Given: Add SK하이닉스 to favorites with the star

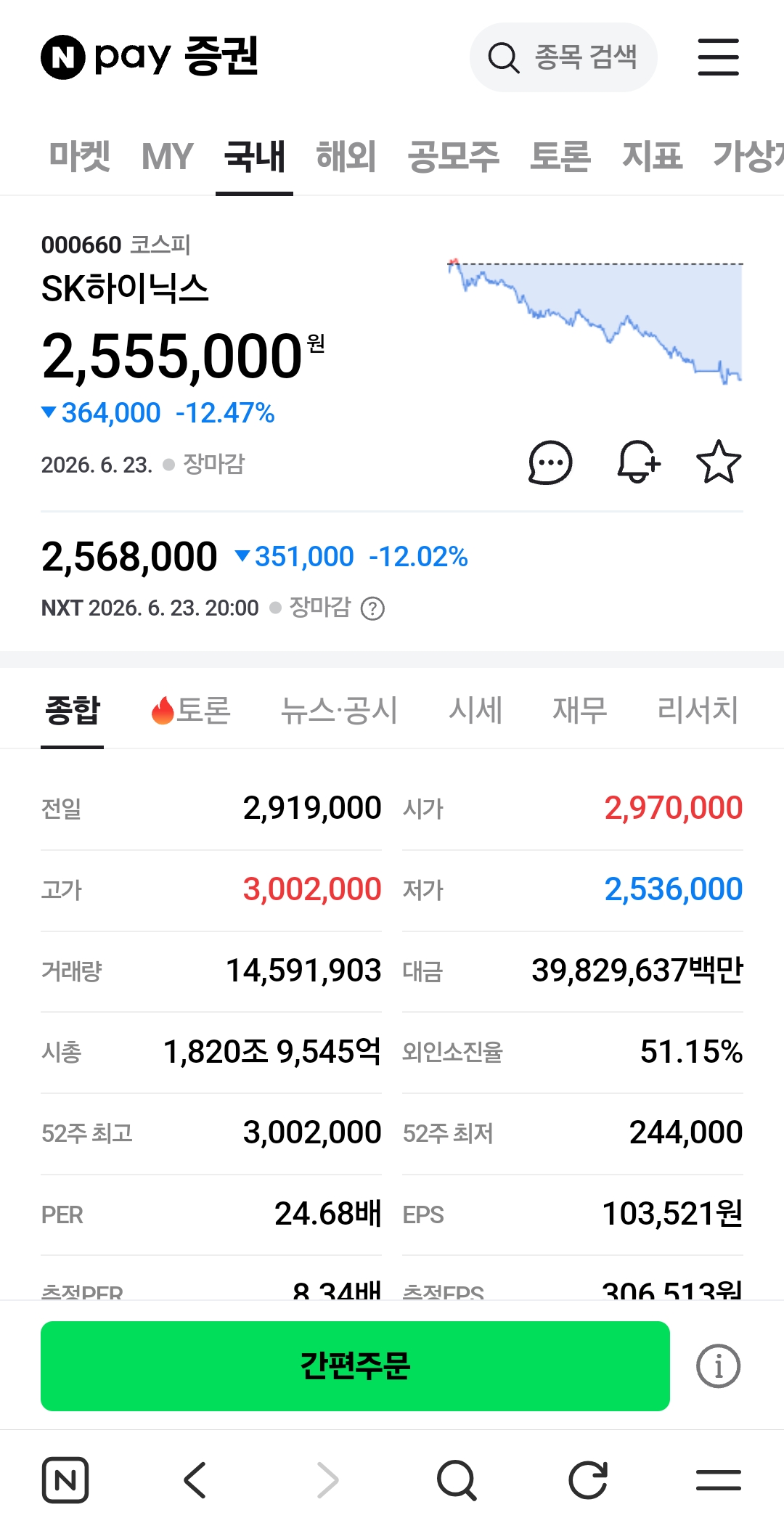Looking at the screenshot, I should [x=719, y=462].
